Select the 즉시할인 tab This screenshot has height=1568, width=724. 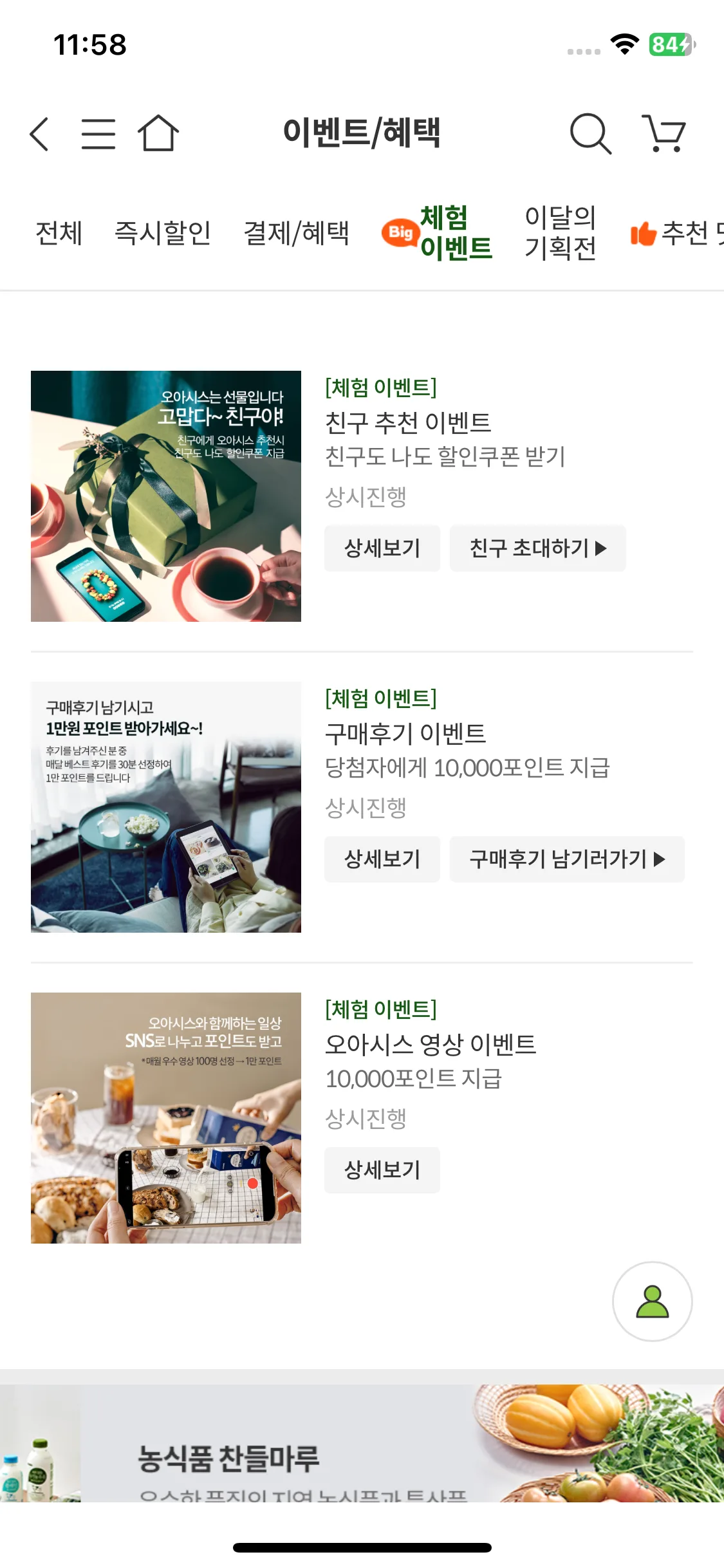coord(163,233)
